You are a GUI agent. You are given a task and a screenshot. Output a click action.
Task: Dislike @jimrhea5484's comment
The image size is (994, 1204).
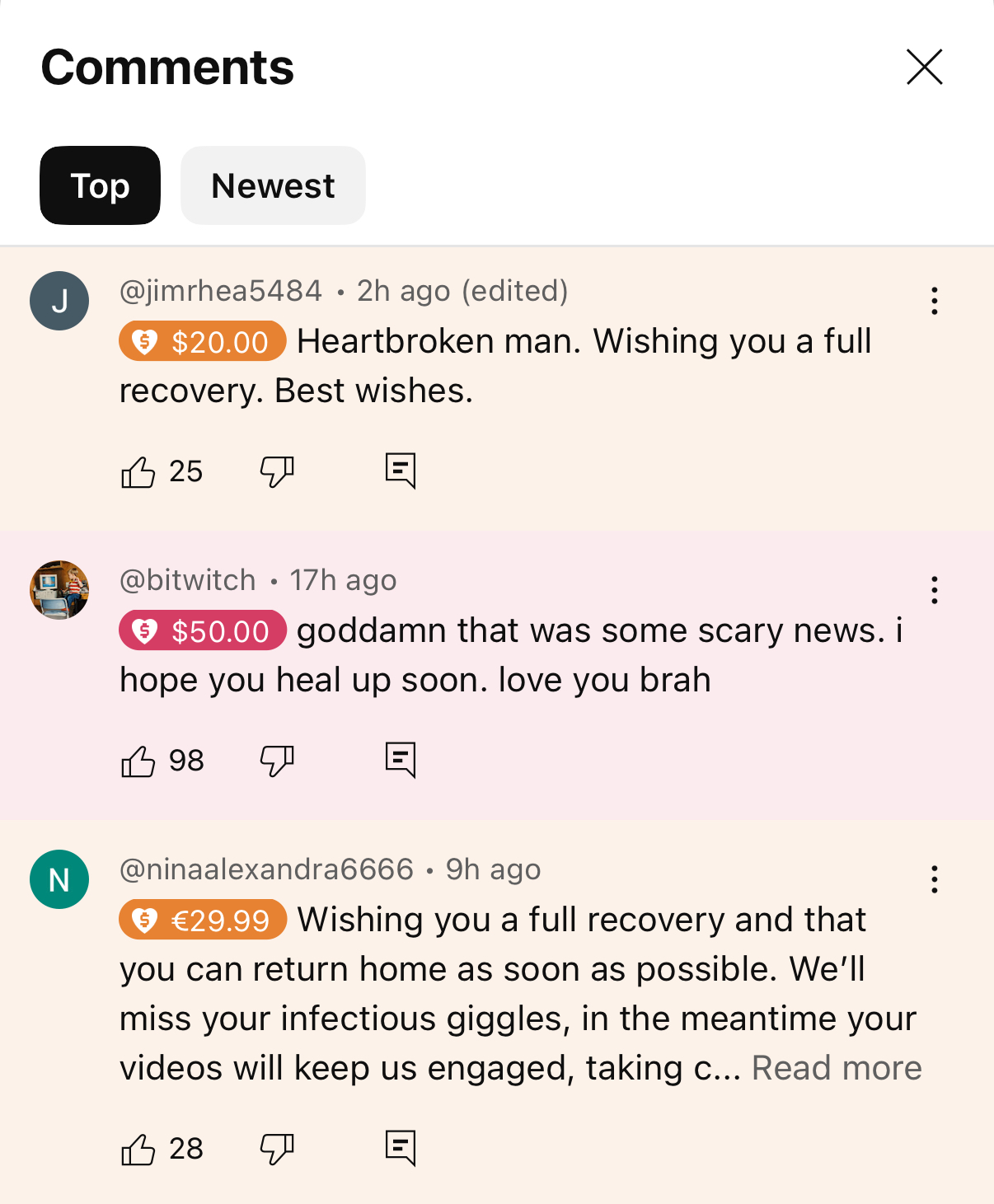[277, 471]
